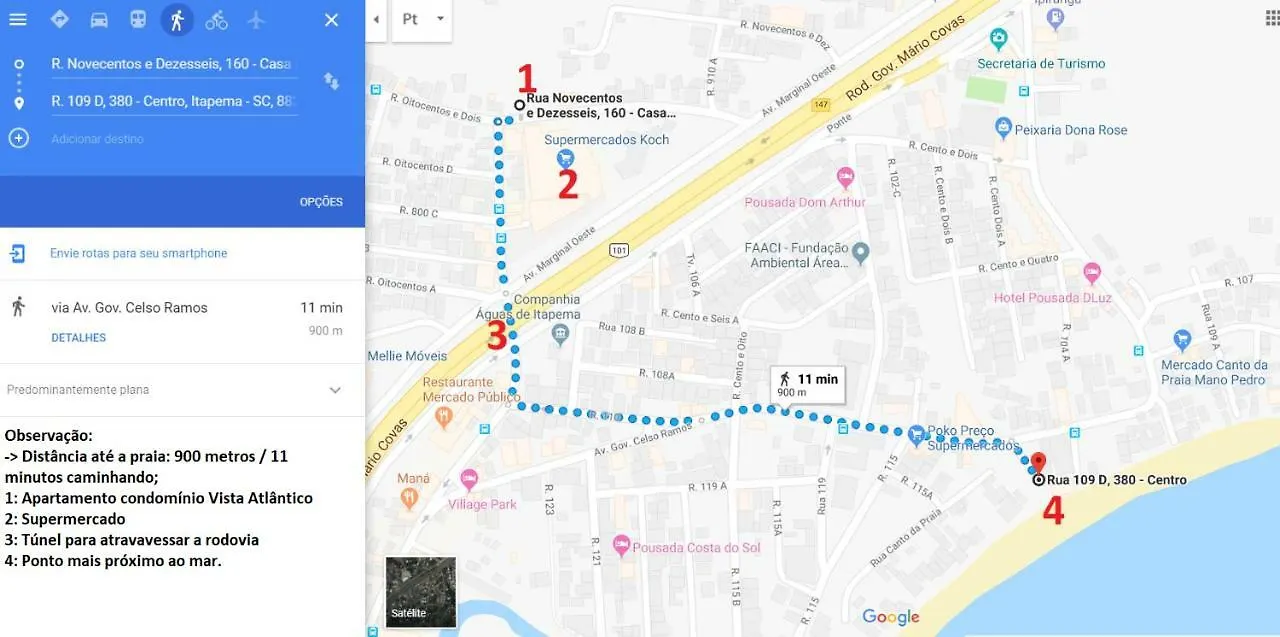The image size is (1280, 637).
Task: Open the main menu hamburger
Action: (18, 20)
